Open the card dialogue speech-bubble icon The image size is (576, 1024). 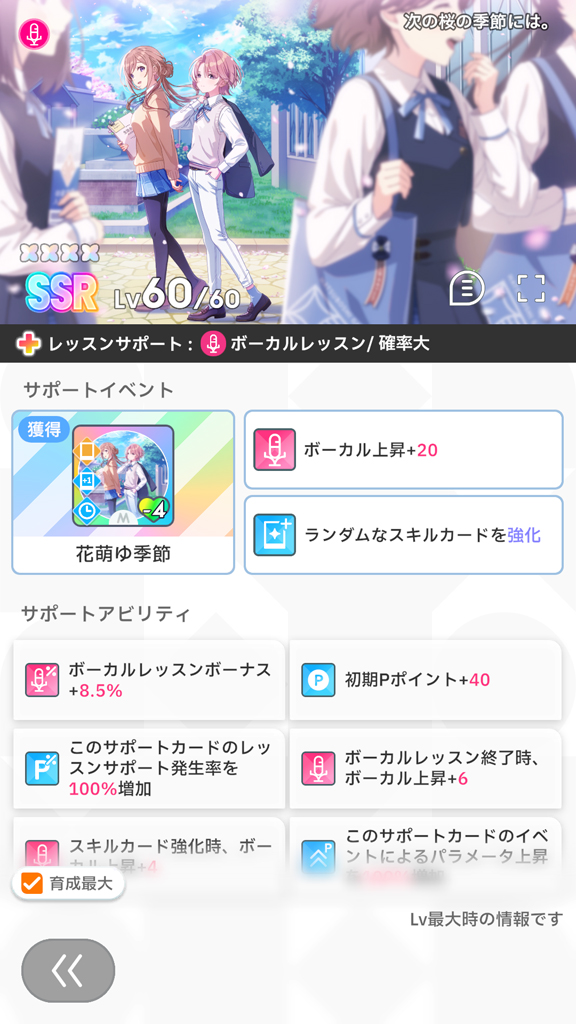click(x=466, y=288)
